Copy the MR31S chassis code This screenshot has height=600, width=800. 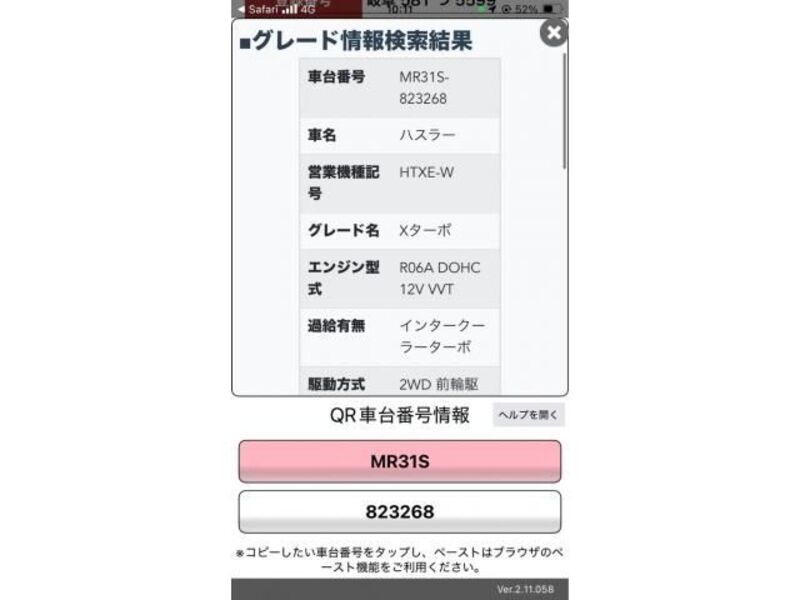[399, 461]
